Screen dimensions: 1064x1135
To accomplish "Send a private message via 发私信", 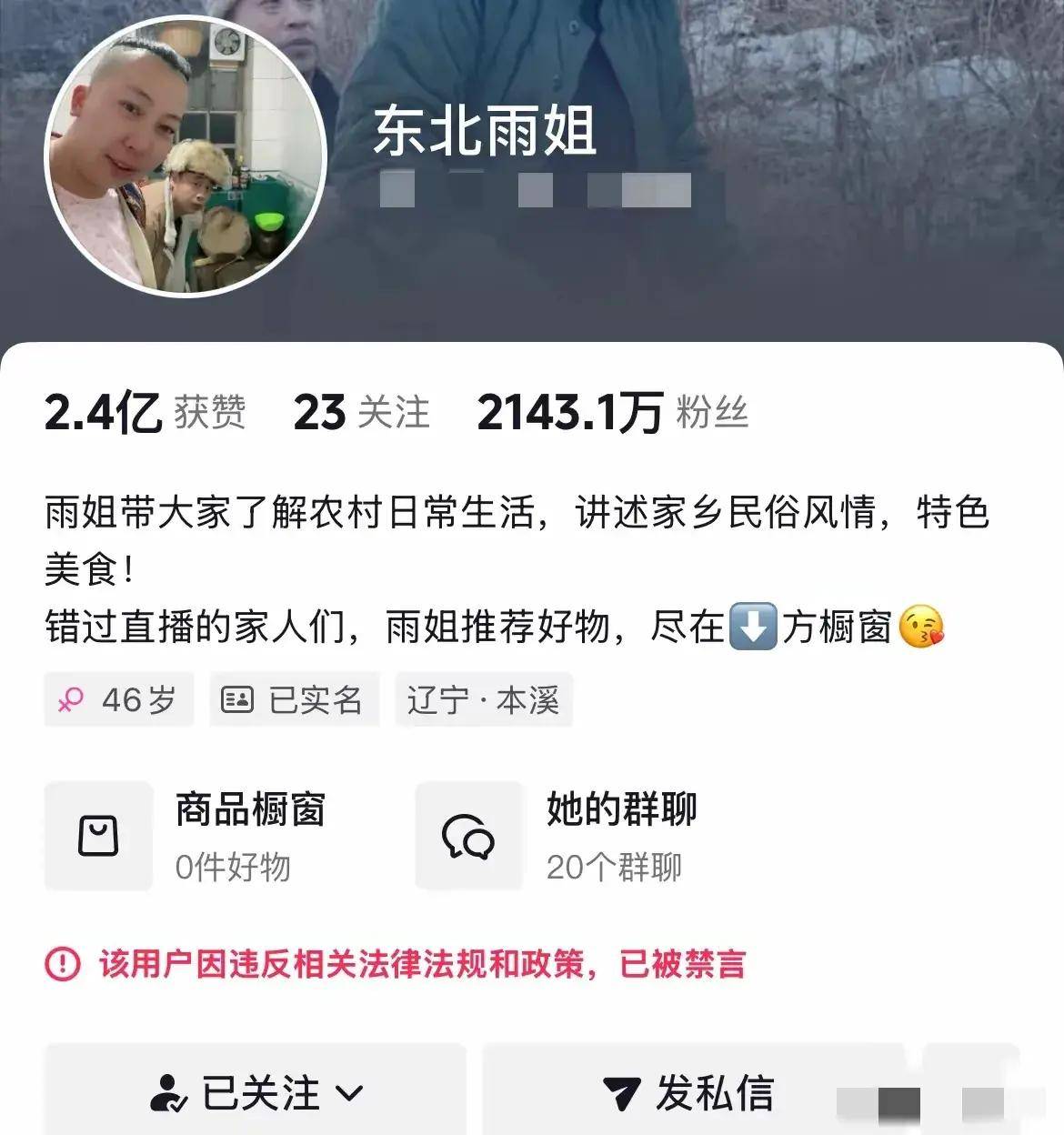I will pyautogui.click(x=691, y=1092).
